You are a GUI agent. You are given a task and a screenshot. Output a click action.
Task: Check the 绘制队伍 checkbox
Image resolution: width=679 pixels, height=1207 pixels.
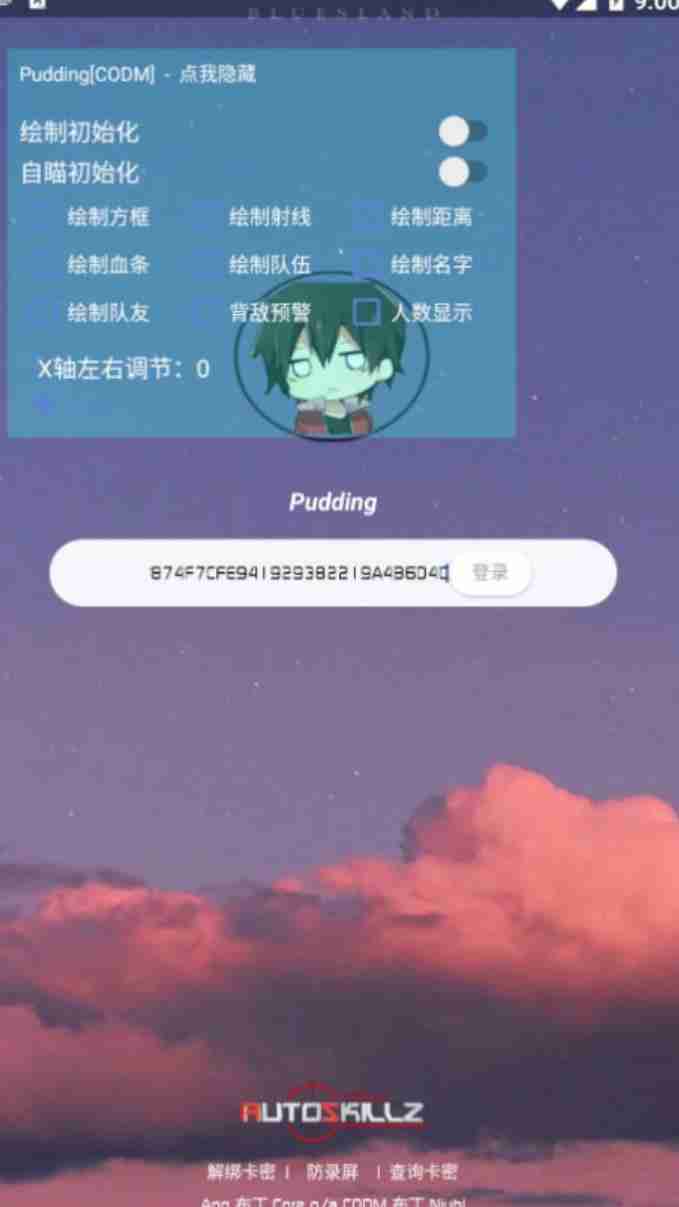(x=206, y=265)
